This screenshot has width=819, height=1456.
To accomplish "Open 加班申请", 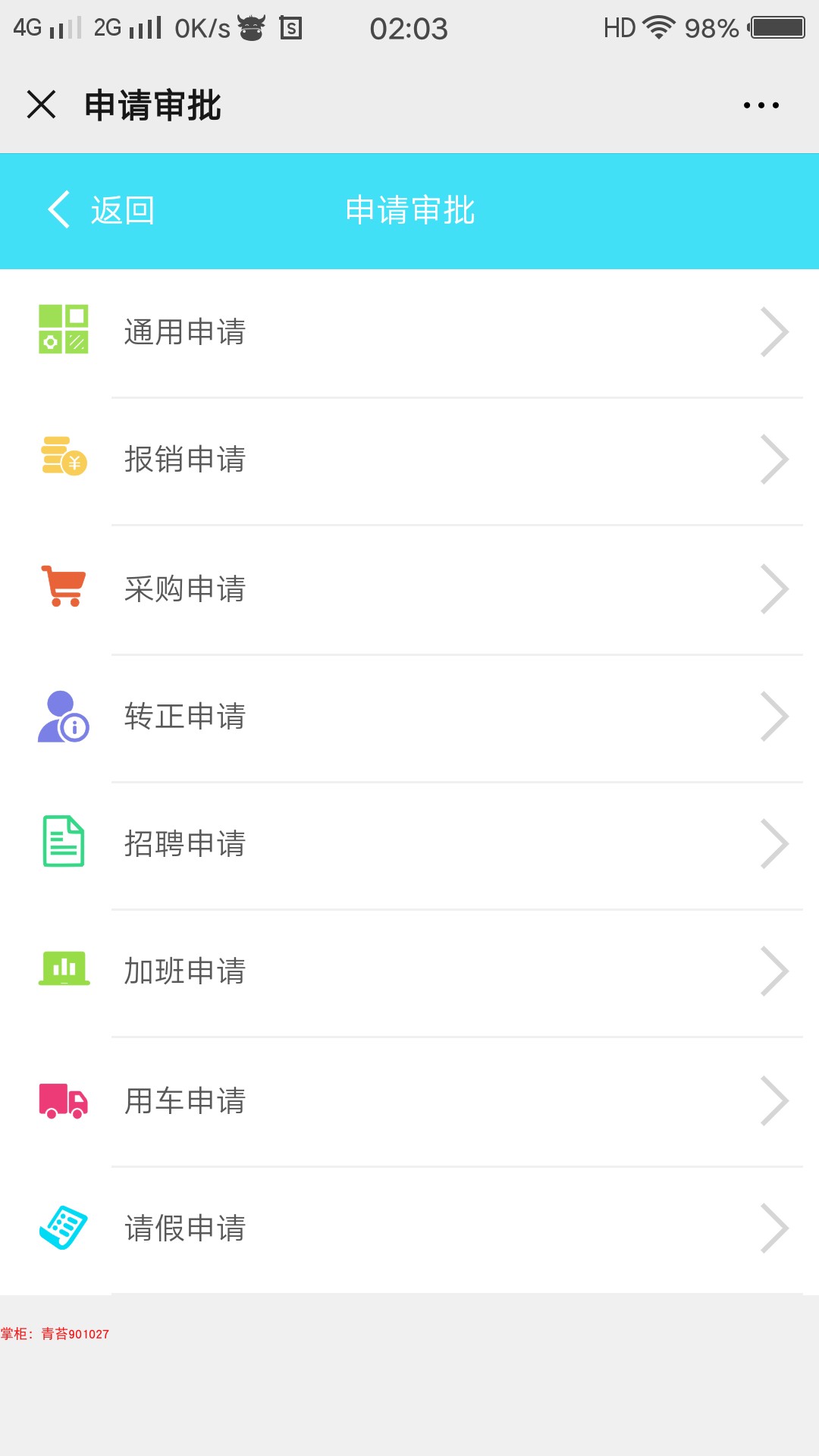I will pos(409,972).
